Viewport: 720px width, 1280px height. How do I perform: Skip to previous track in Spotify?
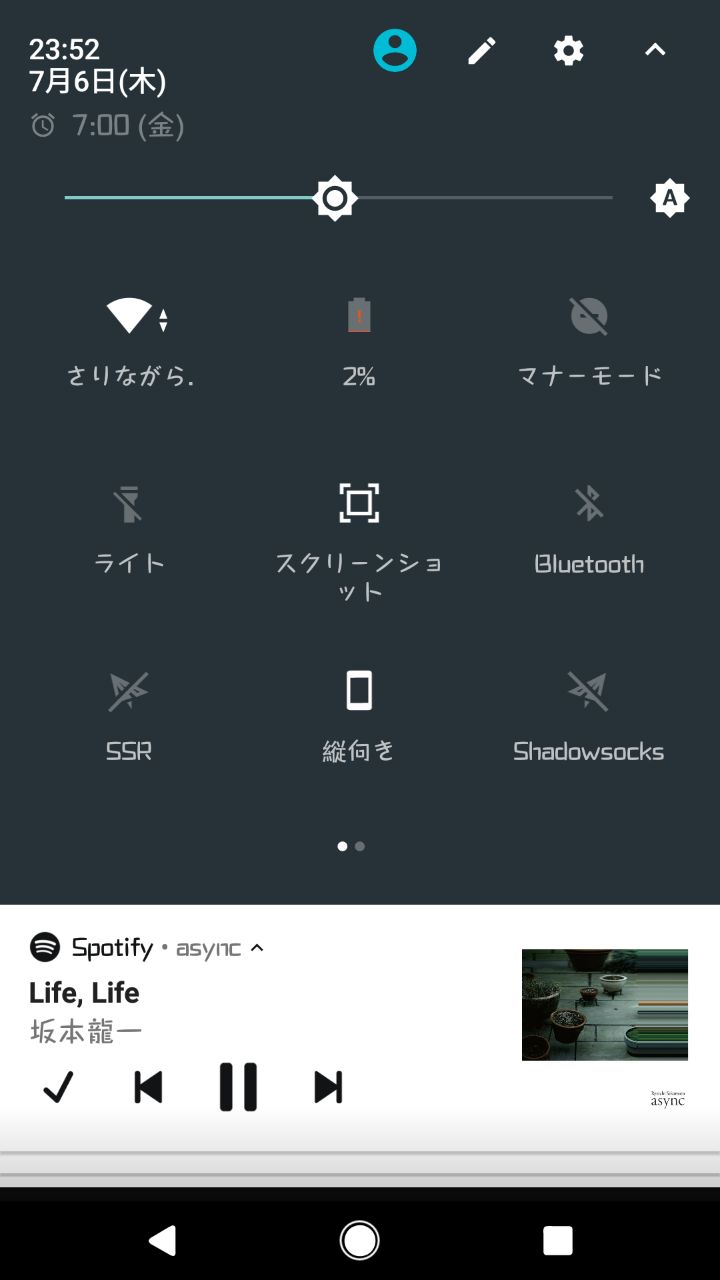(148, 1087)
